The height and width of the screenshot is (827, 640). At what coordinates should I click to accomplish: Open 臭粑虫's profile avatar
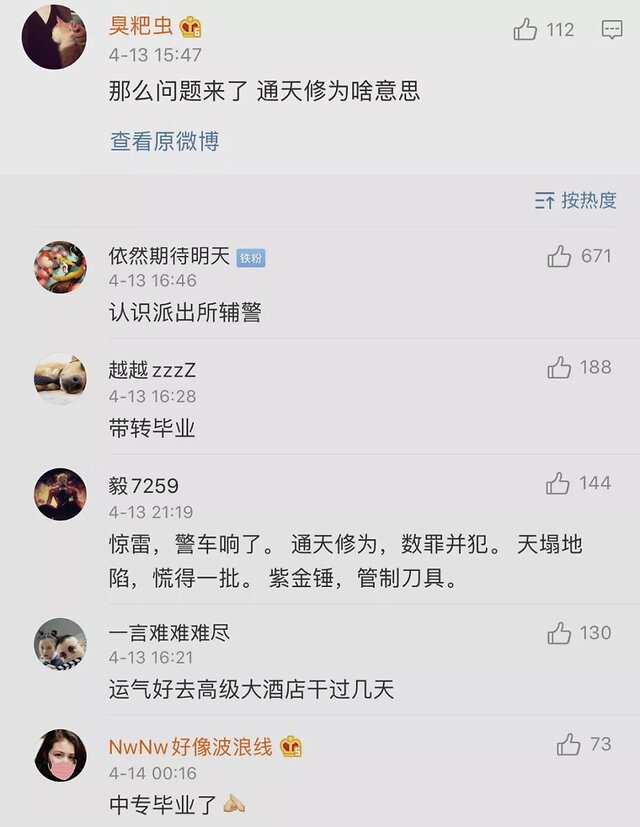[x=54, y=37]
